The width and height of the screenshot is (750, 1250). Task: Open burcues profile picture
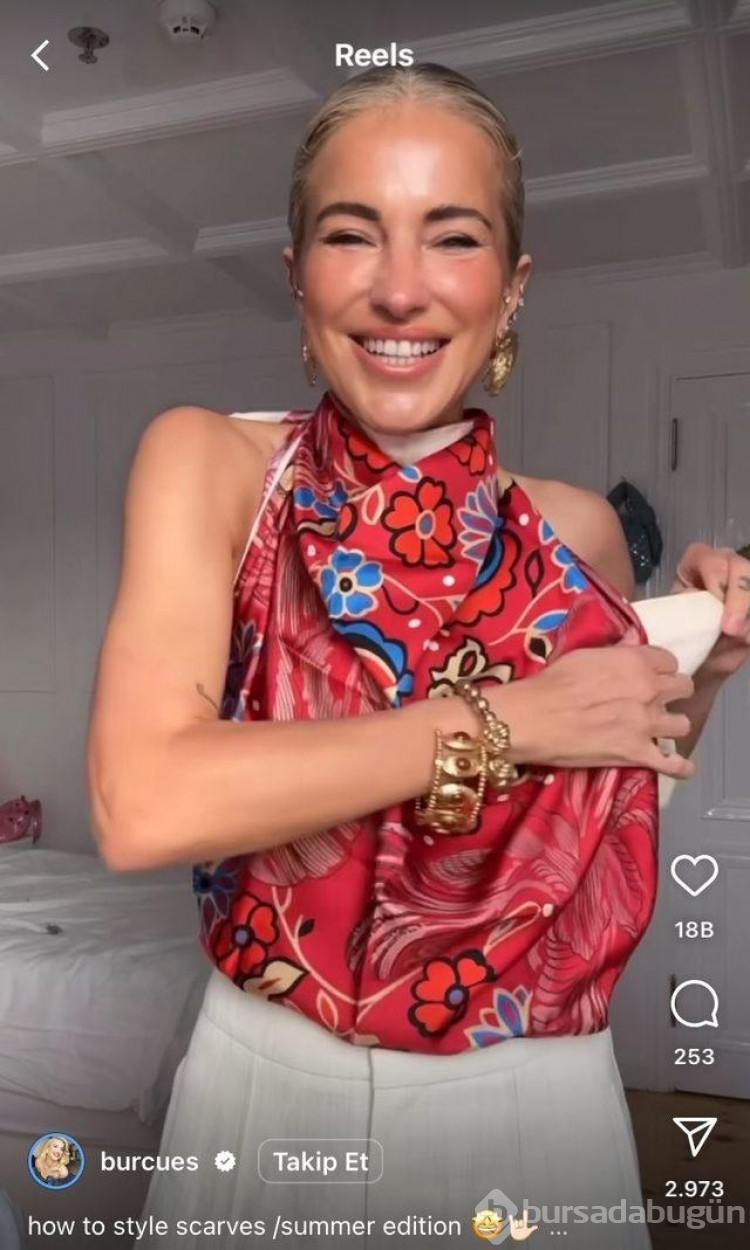56,1161
